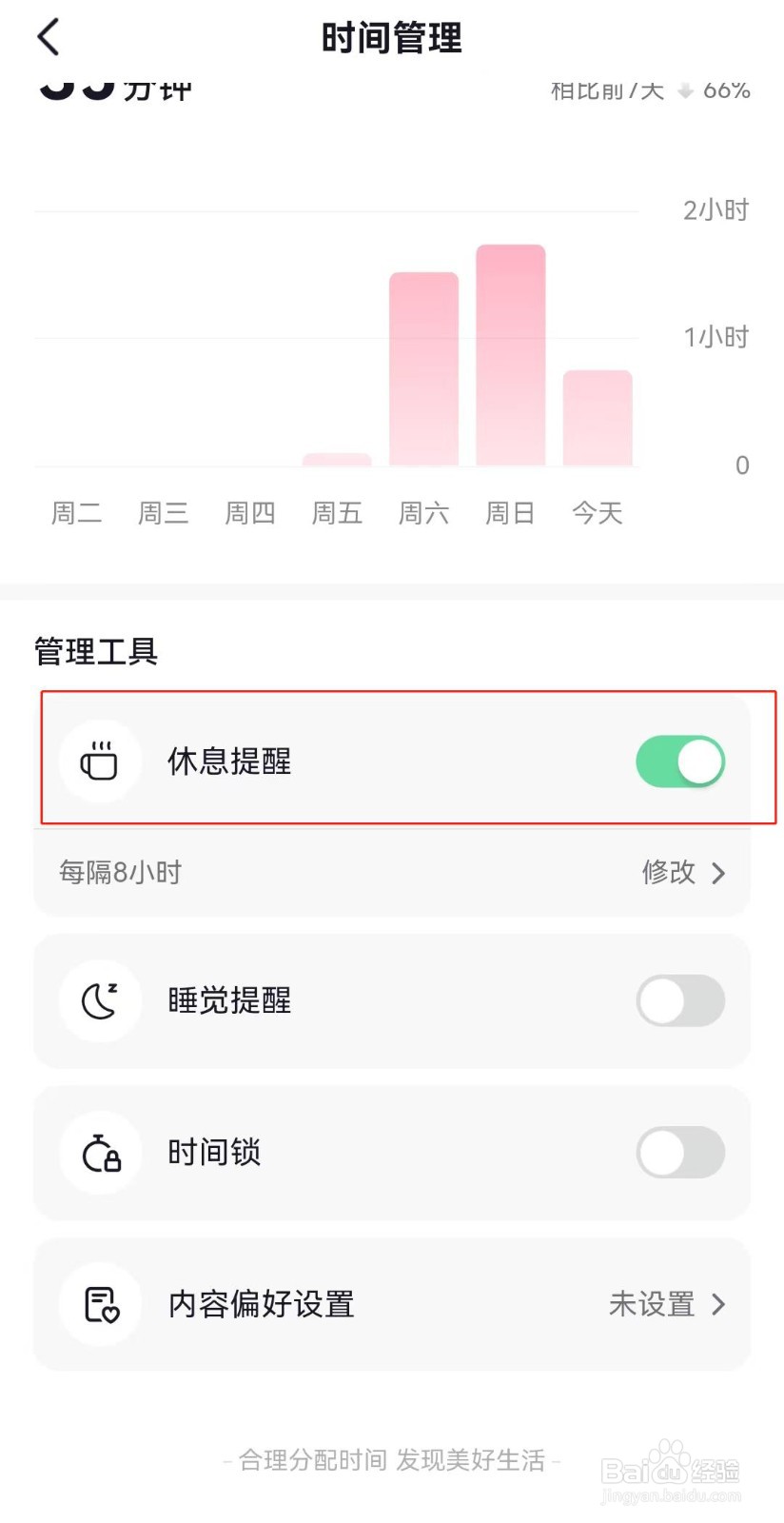Click the document heart icon for content preferences
Viewport: 784px width, 1523px height.
[x=100, y=1305]
